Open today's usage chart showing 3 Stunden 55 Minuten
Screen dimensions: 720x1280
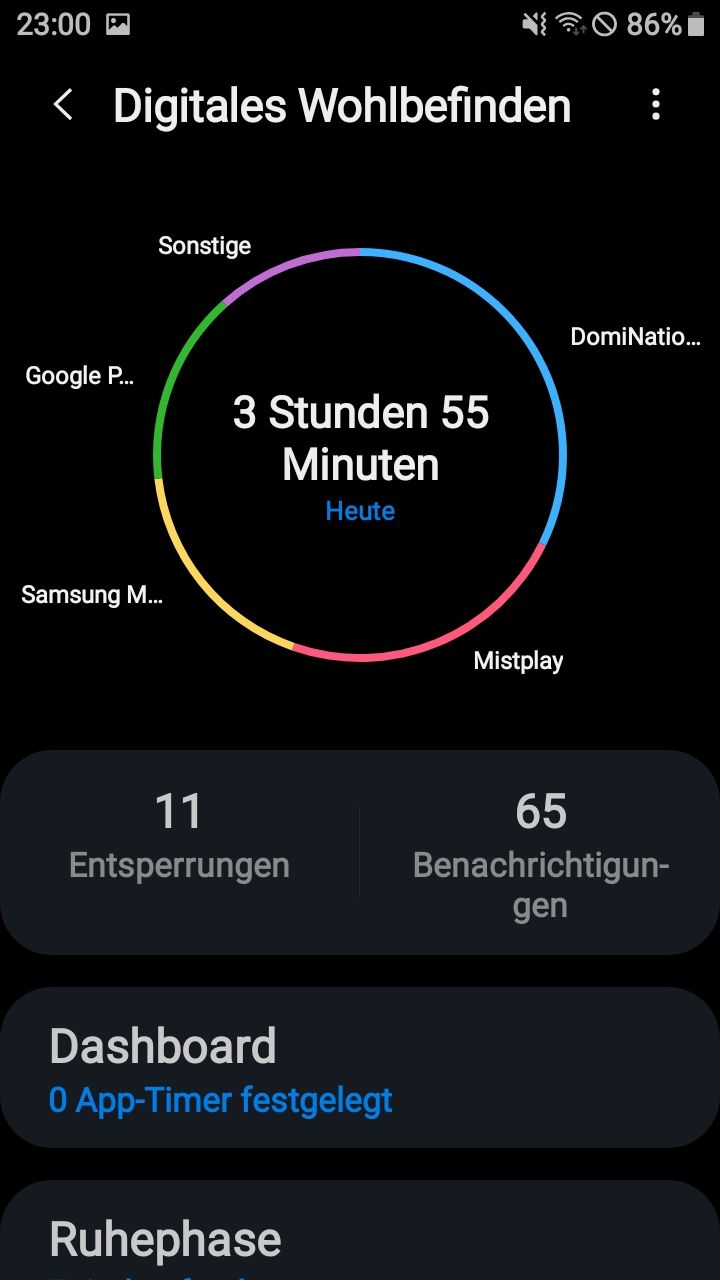click(x=360, y=455)
